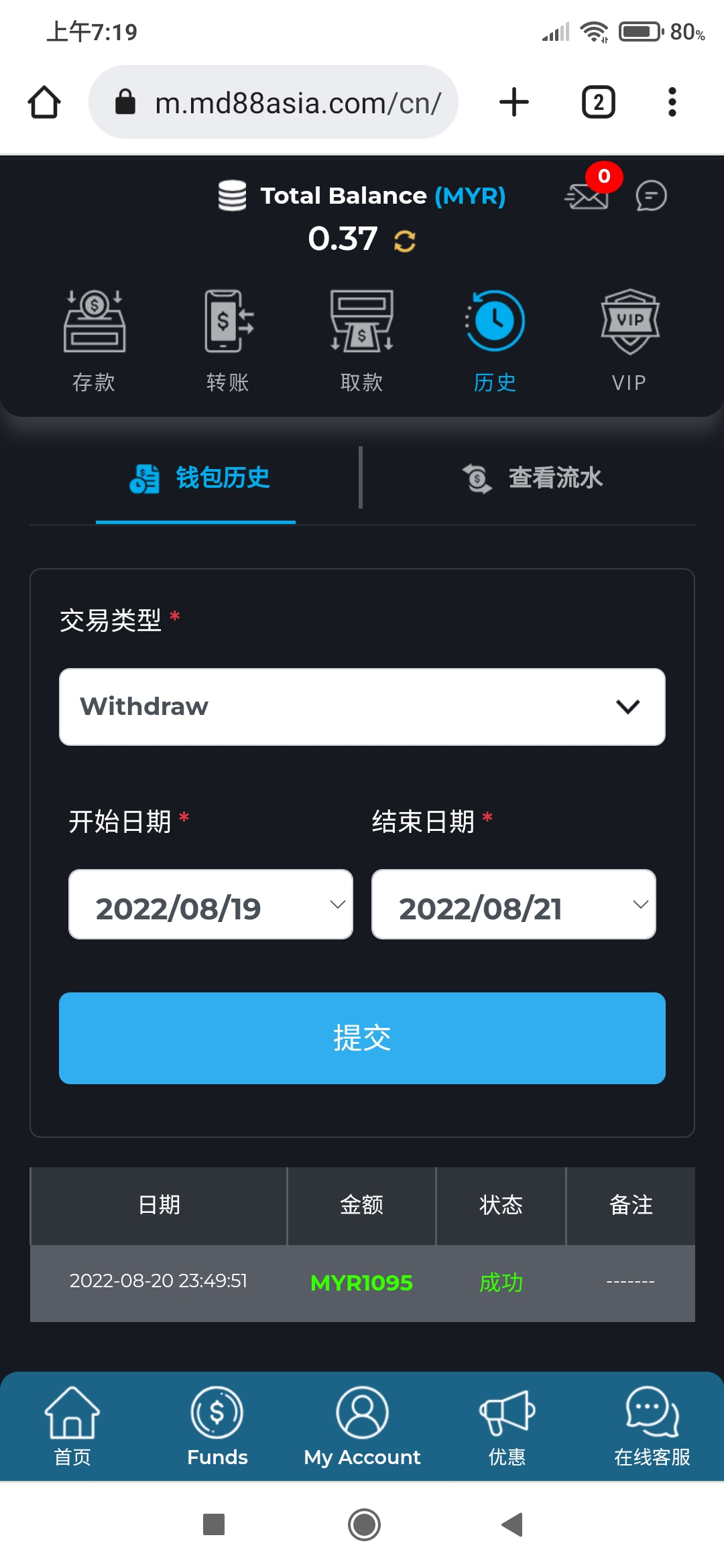724x1568 pixels.
Task: Open the chat bubble icon
Action: [651, 196]
